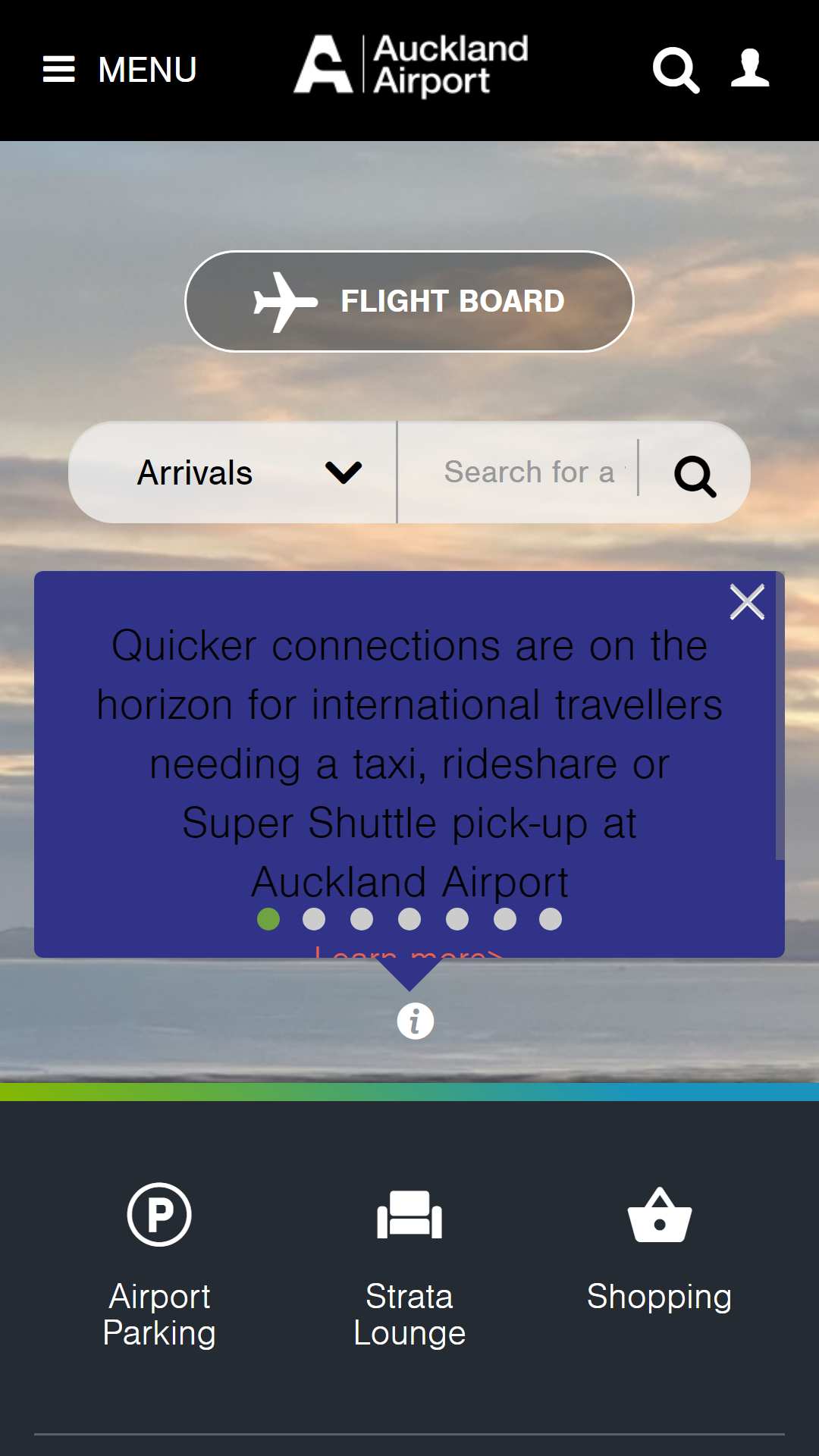819x1456 pixels.
Task: Select the last announcement dot
Action: [x=551, y=919]
